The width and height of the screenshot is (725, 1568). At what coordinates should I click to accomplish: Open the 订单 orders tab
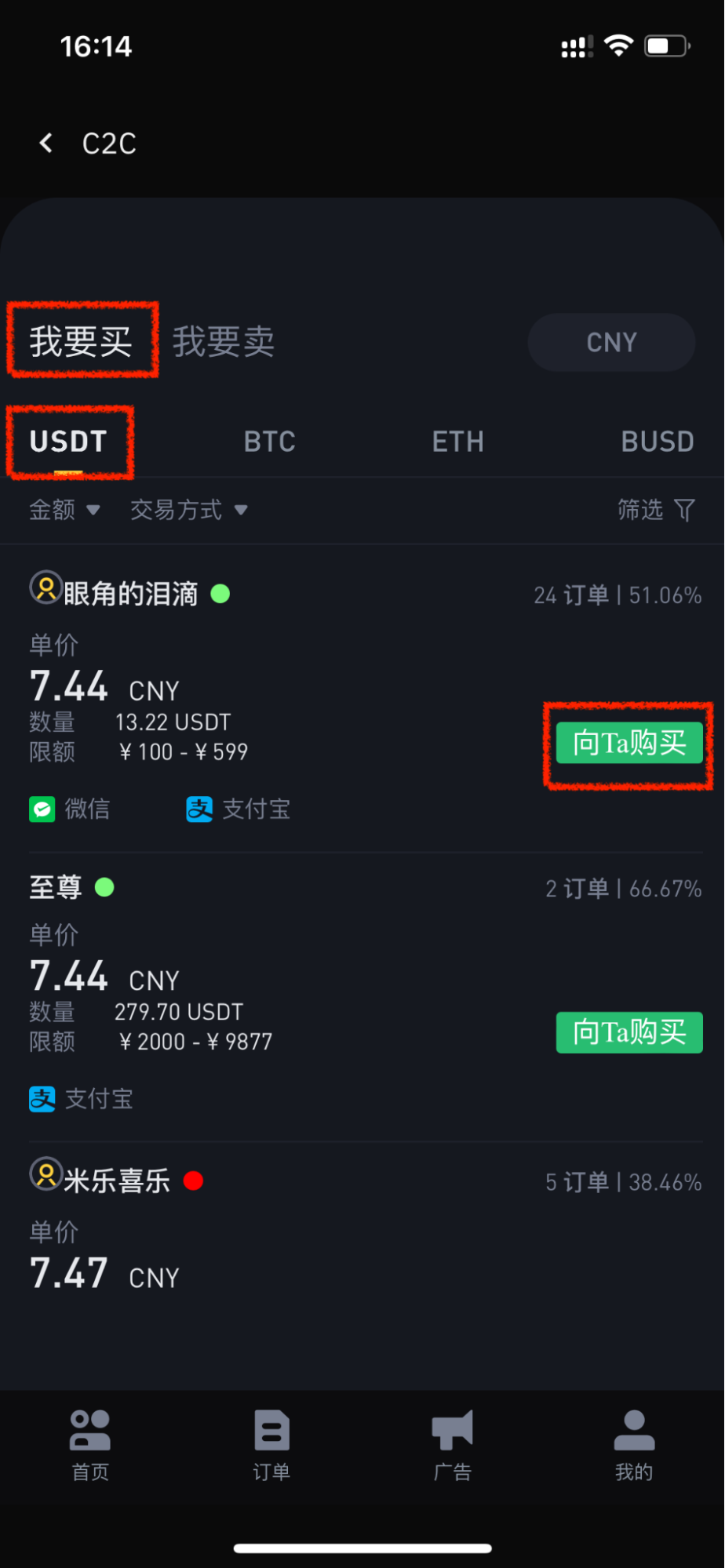tap(271, 1445)
